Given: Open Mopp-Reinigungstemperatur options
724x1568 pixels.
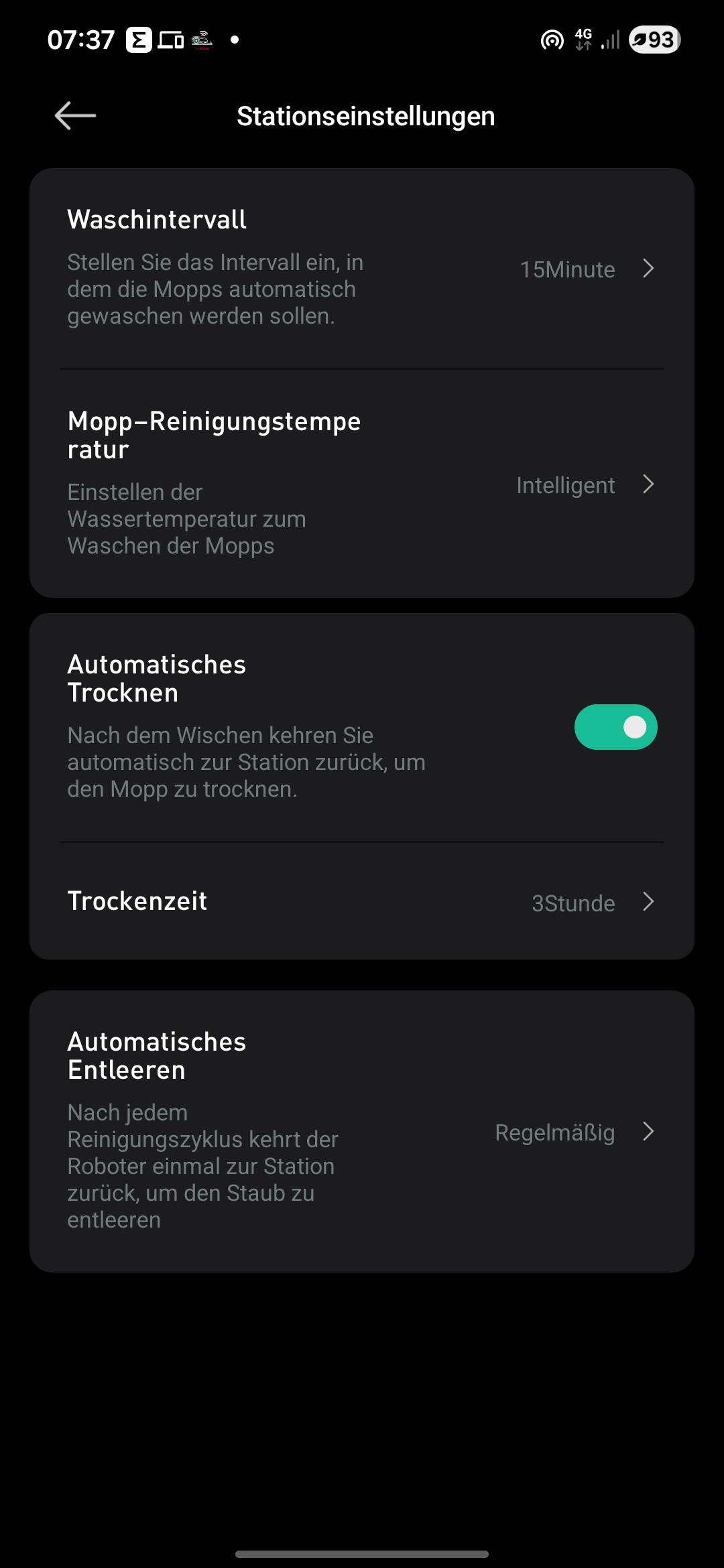Looking at the screenshot, I should click(x=362, y=484).
